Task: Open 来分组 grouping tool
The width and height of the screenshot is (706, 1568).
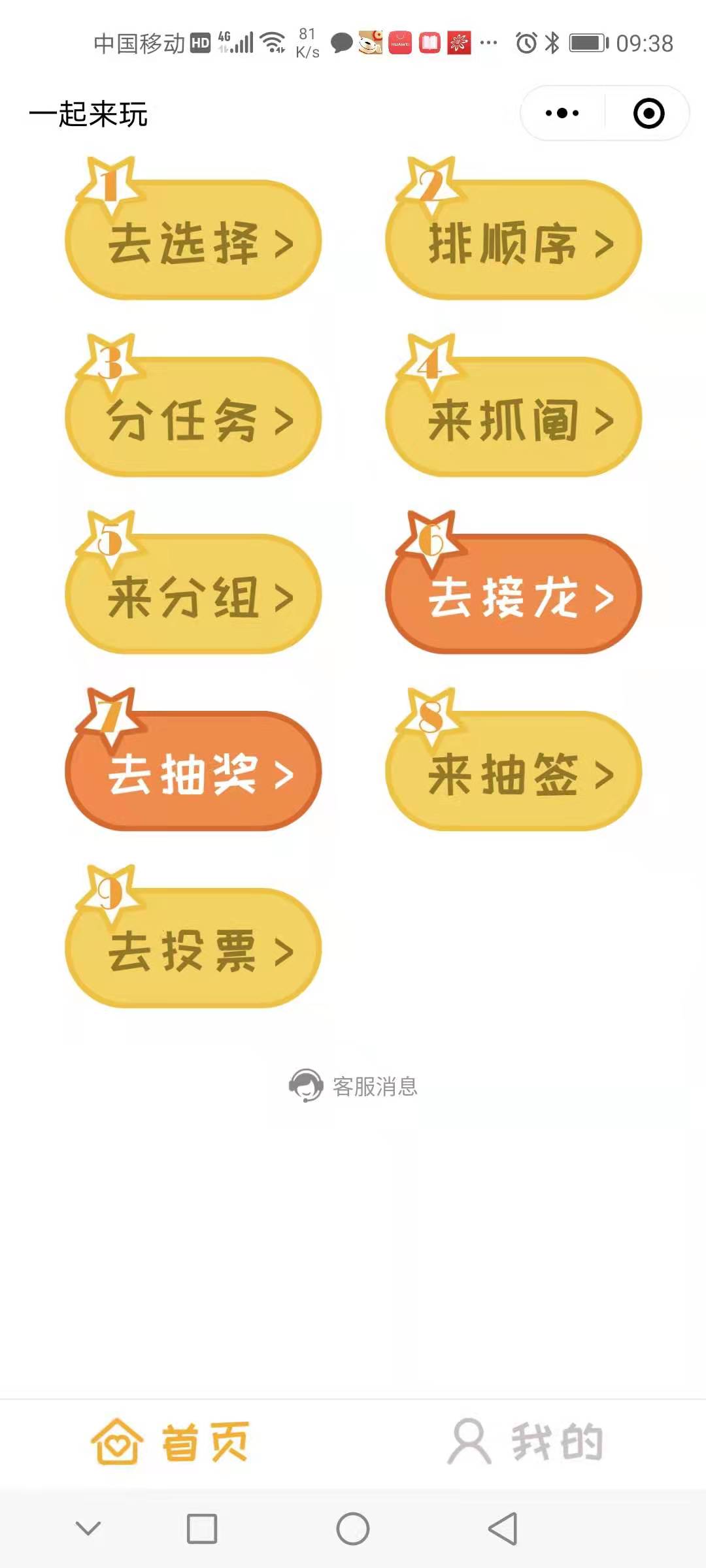Action: pos(193,595)
